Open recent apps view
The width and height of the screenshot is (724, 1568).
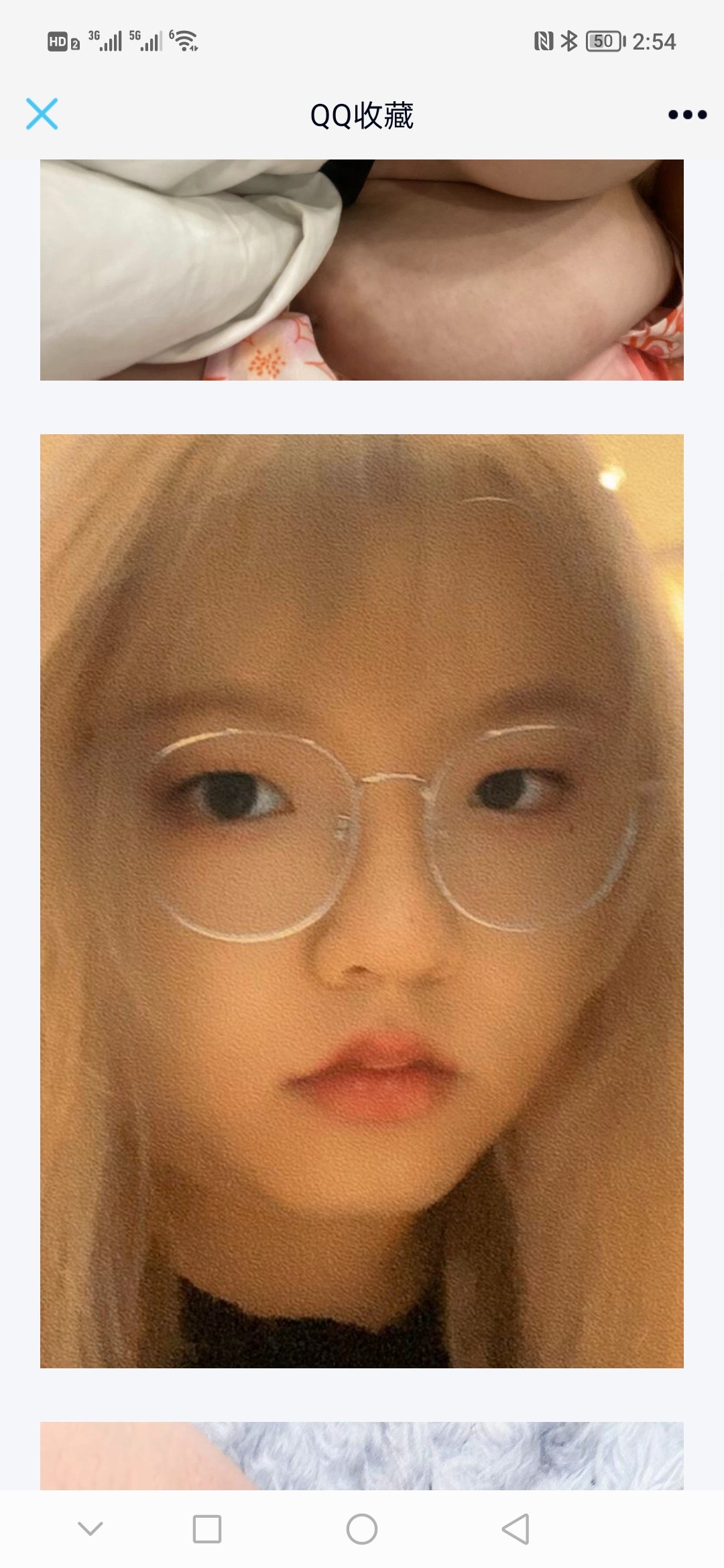point(207,1529)
